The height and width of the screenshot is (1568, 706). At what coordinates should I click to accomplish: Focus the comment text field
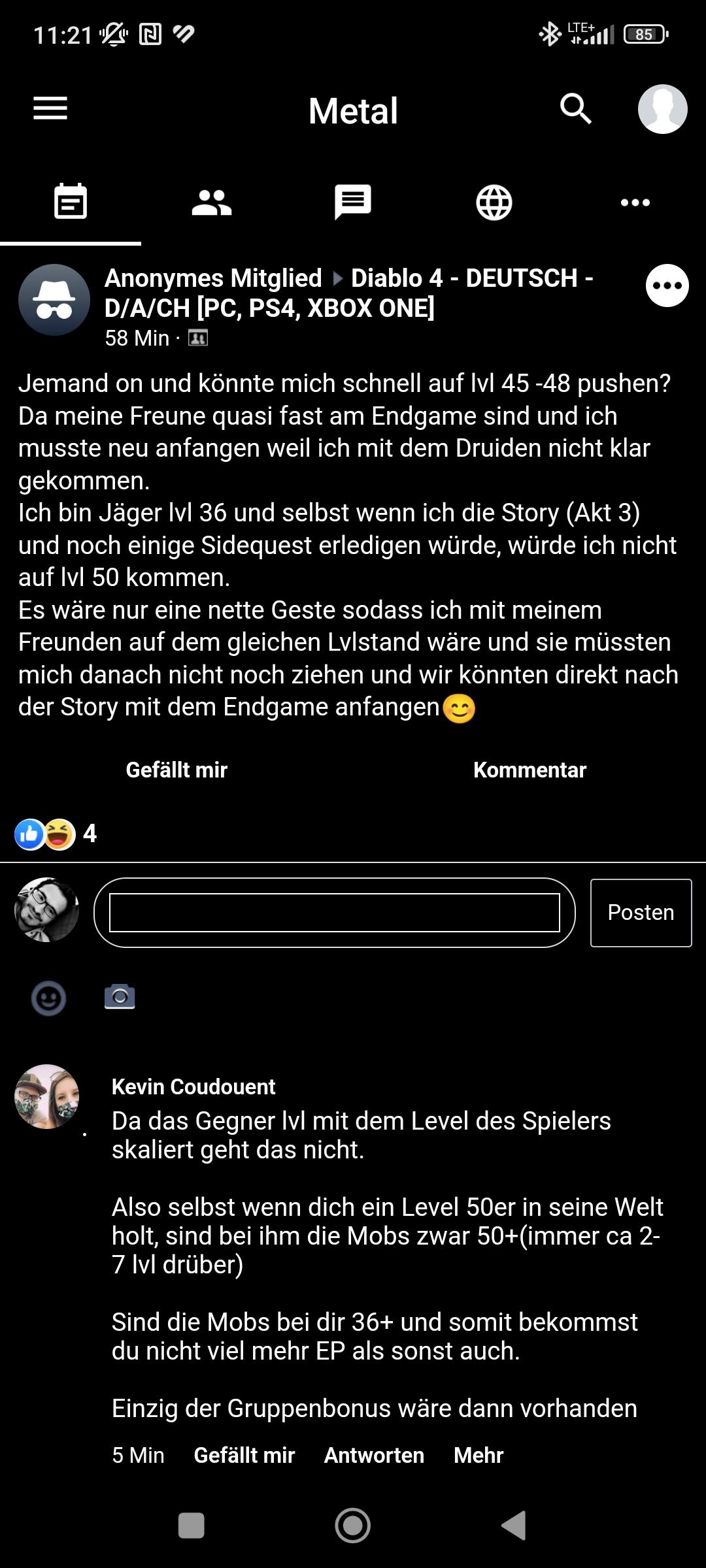point(335,913)
